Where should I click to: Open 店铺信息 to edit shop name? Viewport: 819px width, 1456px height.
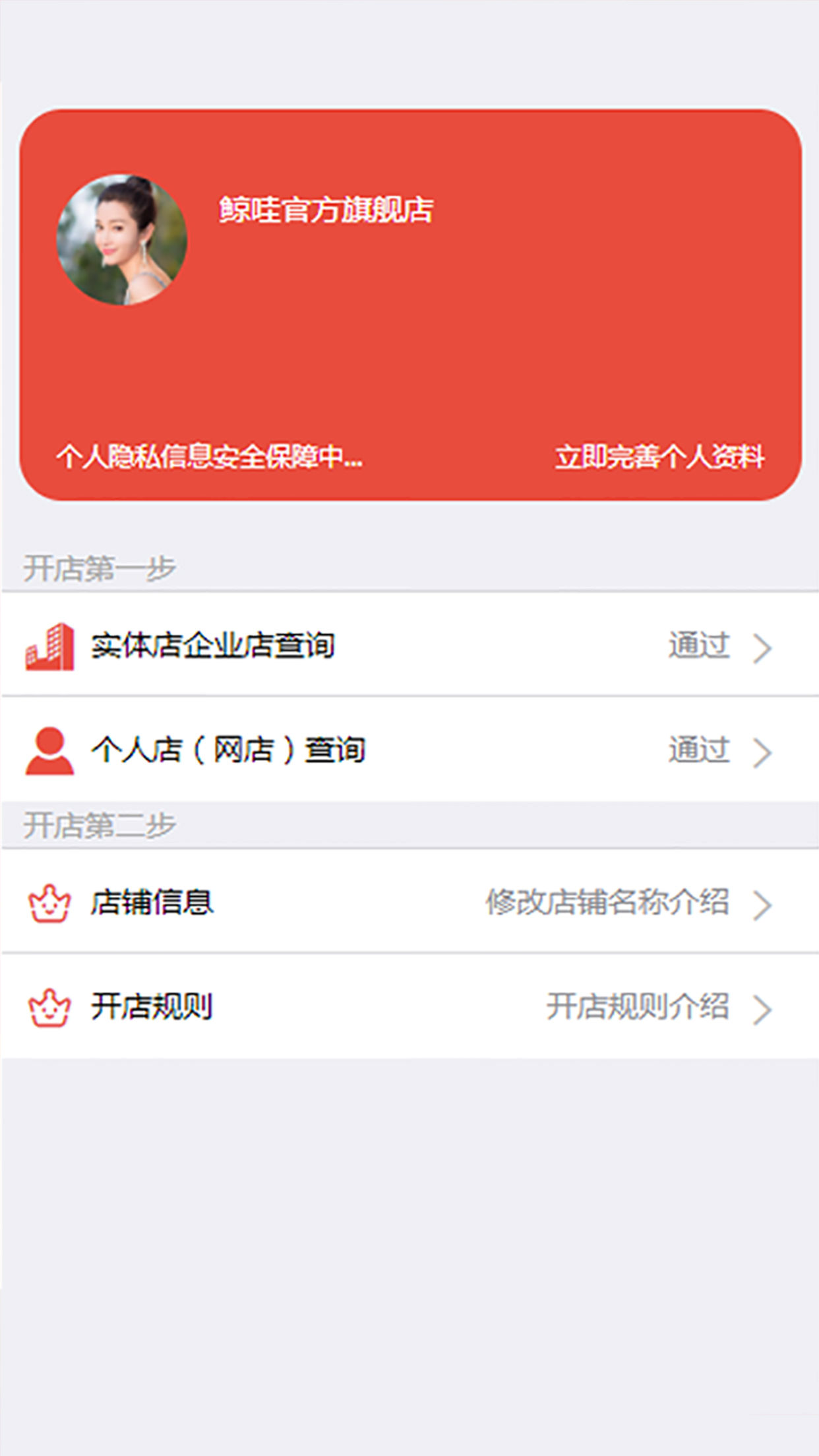pos(409,901)
